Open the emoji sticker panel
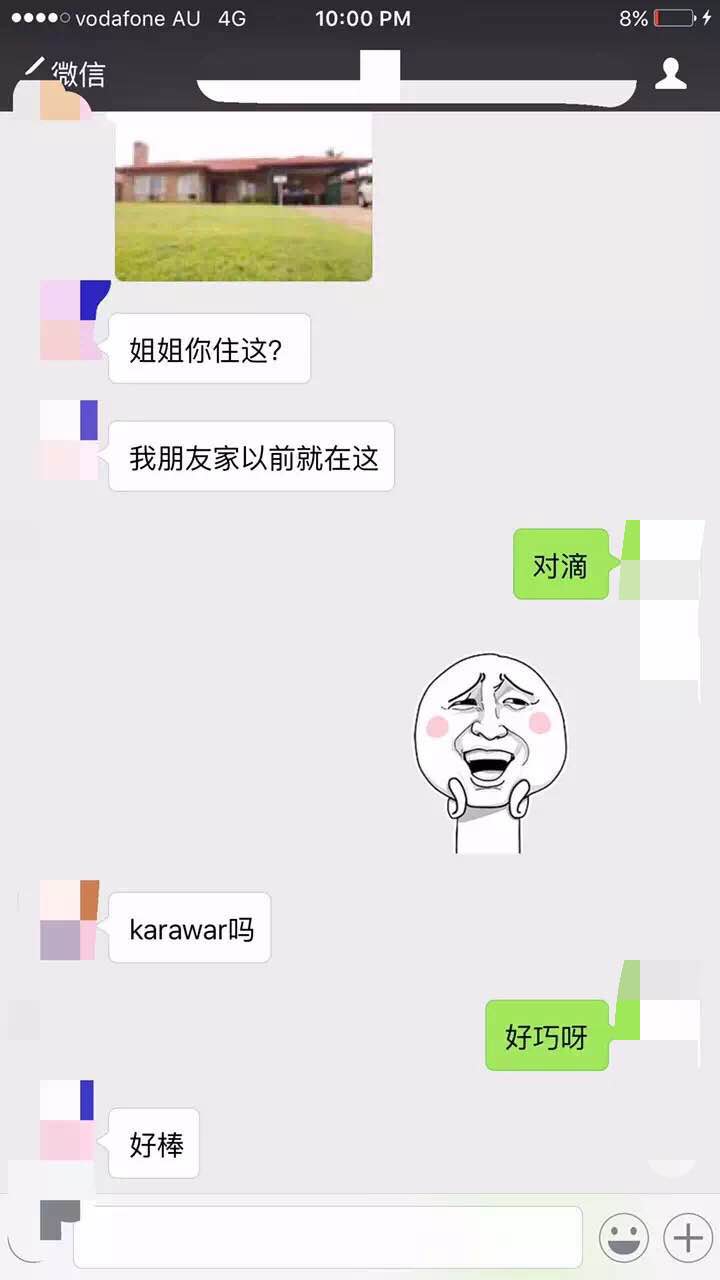The image size is (720, 1280). pos(623,1238)
